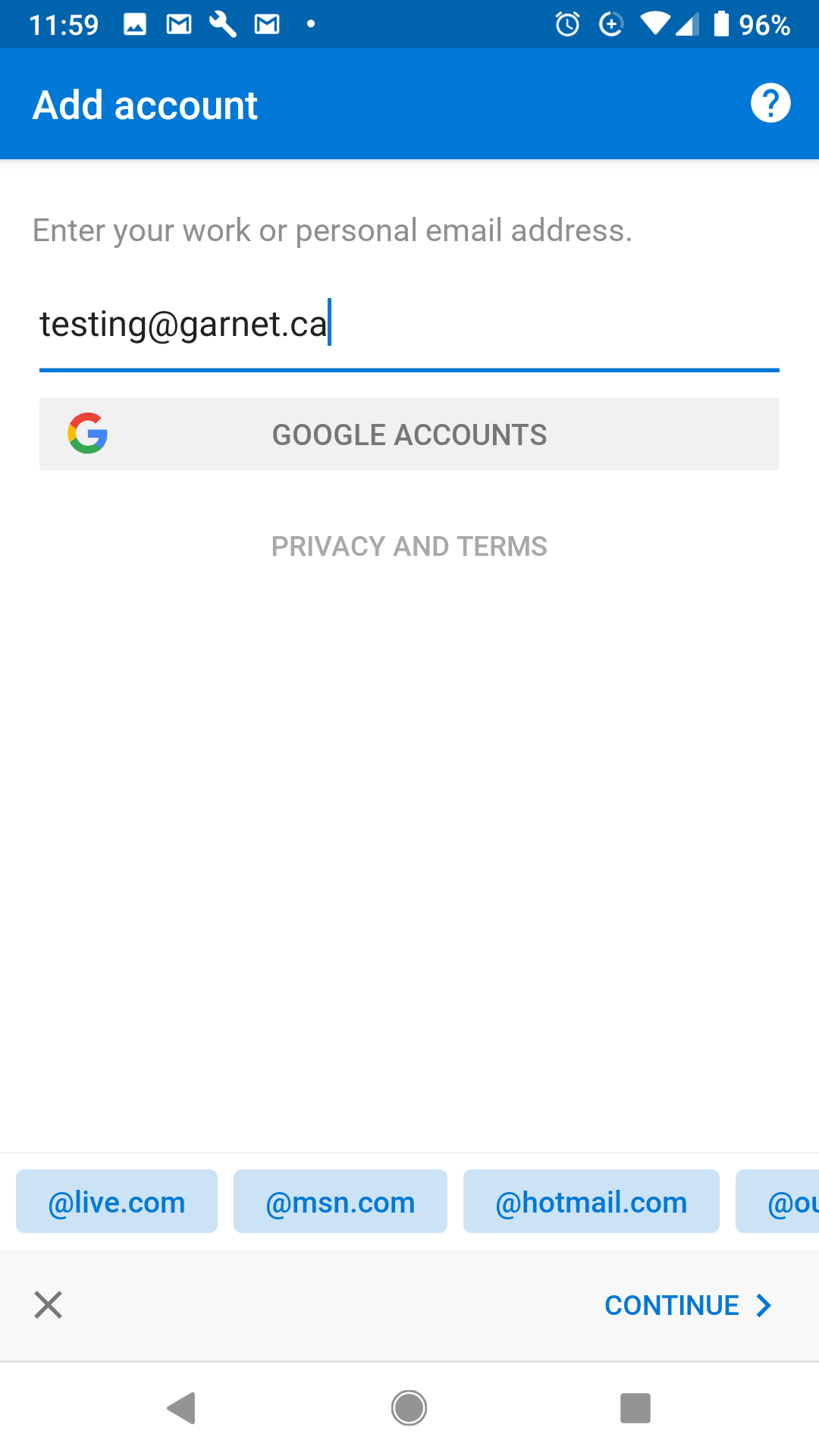This screenshot has width=819, height=1456.
Task: Tap the back navigation arrow
Action: coord(183,1408)
